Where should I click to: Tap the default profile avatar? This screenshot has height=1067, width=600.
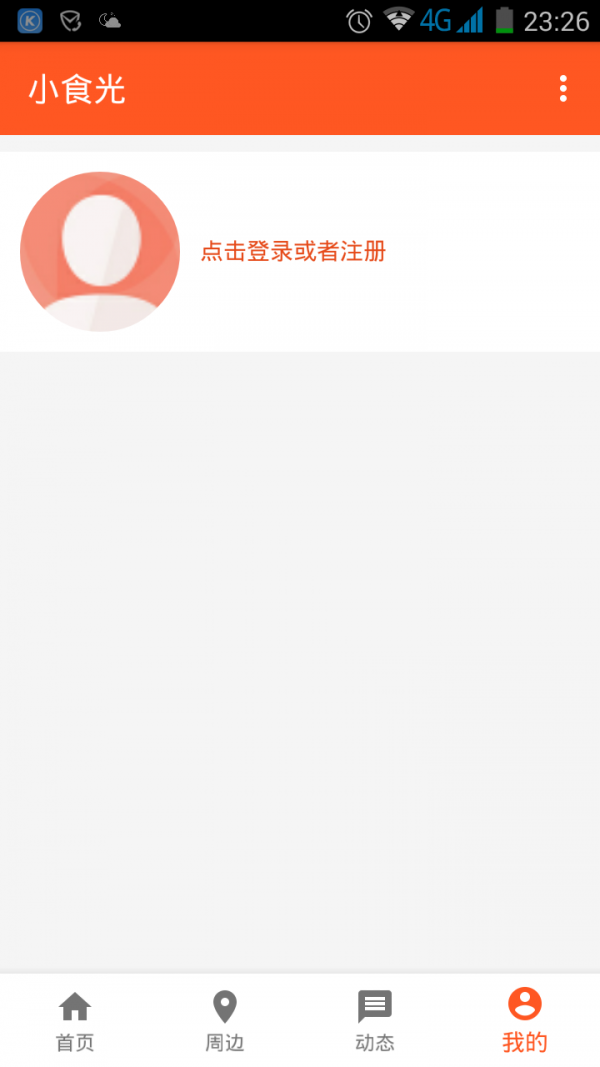[100, 252]
